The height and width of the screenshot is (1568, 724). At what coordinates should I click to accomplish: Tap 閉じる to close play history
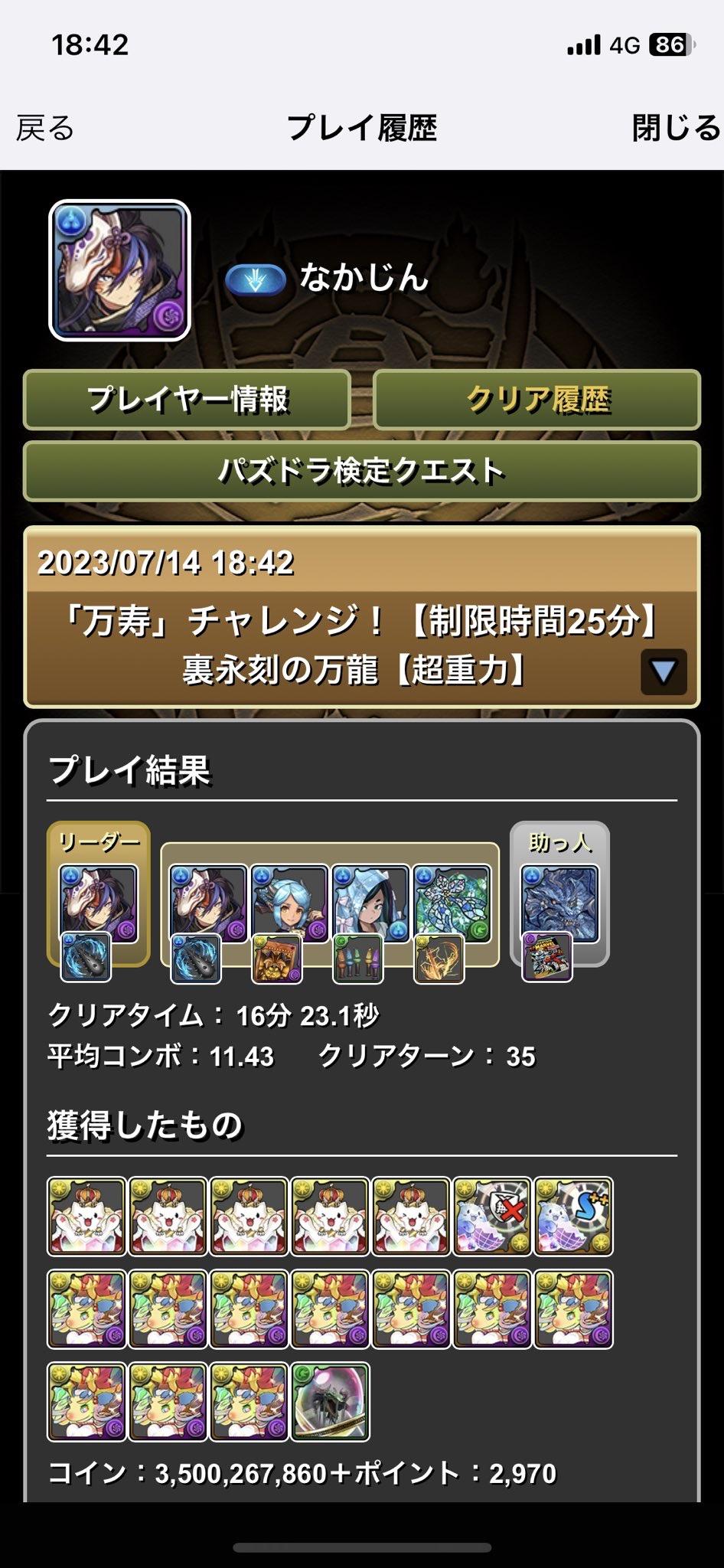click(676, 128)
